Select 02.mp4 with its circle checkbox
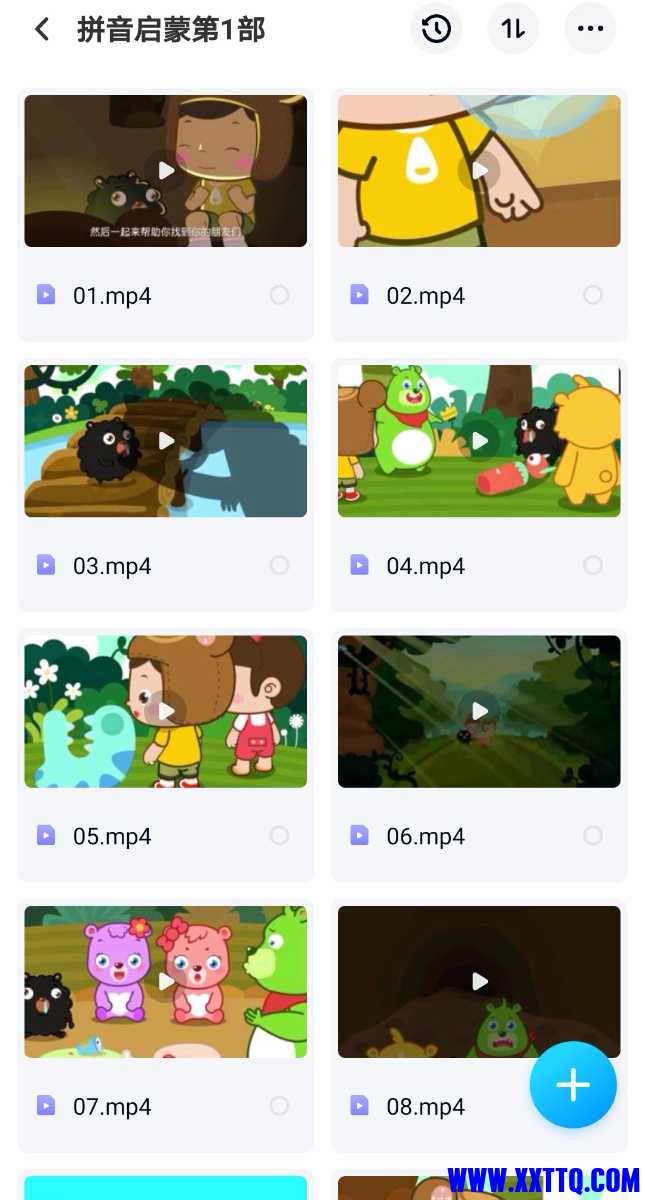The image size is (645, 1200). click(x=593, y=295)
